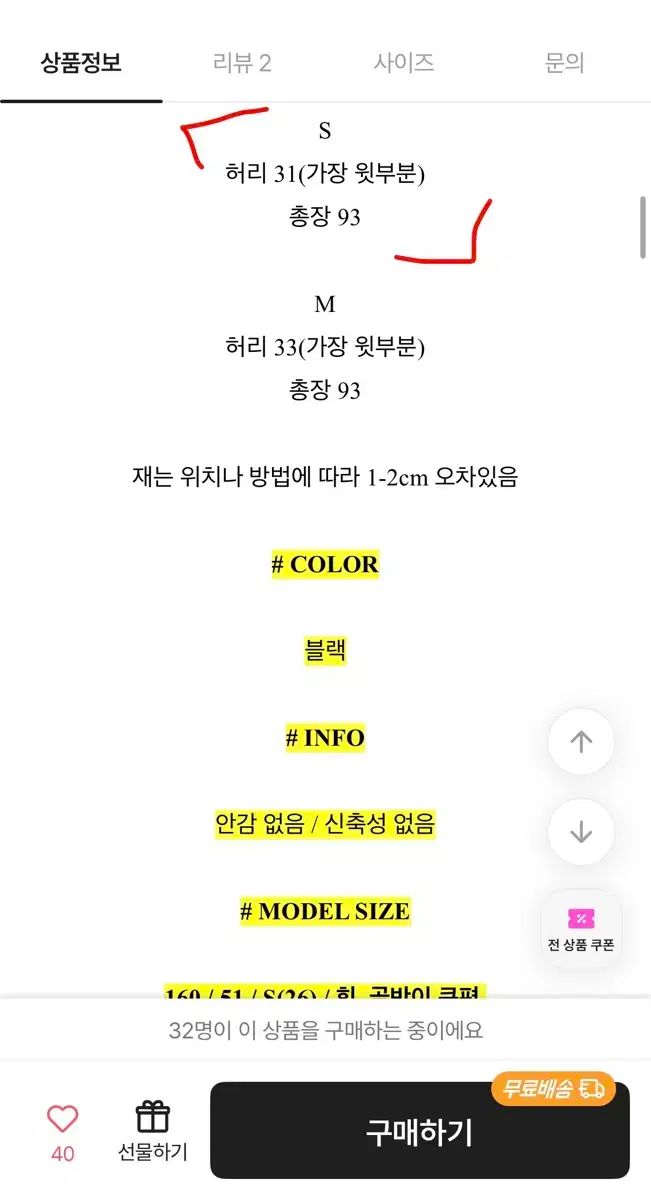Image resolution: width=651 pixels, height=1200 pixels.
Task: Go to the 문의 tab
Action: click(564, 63)
